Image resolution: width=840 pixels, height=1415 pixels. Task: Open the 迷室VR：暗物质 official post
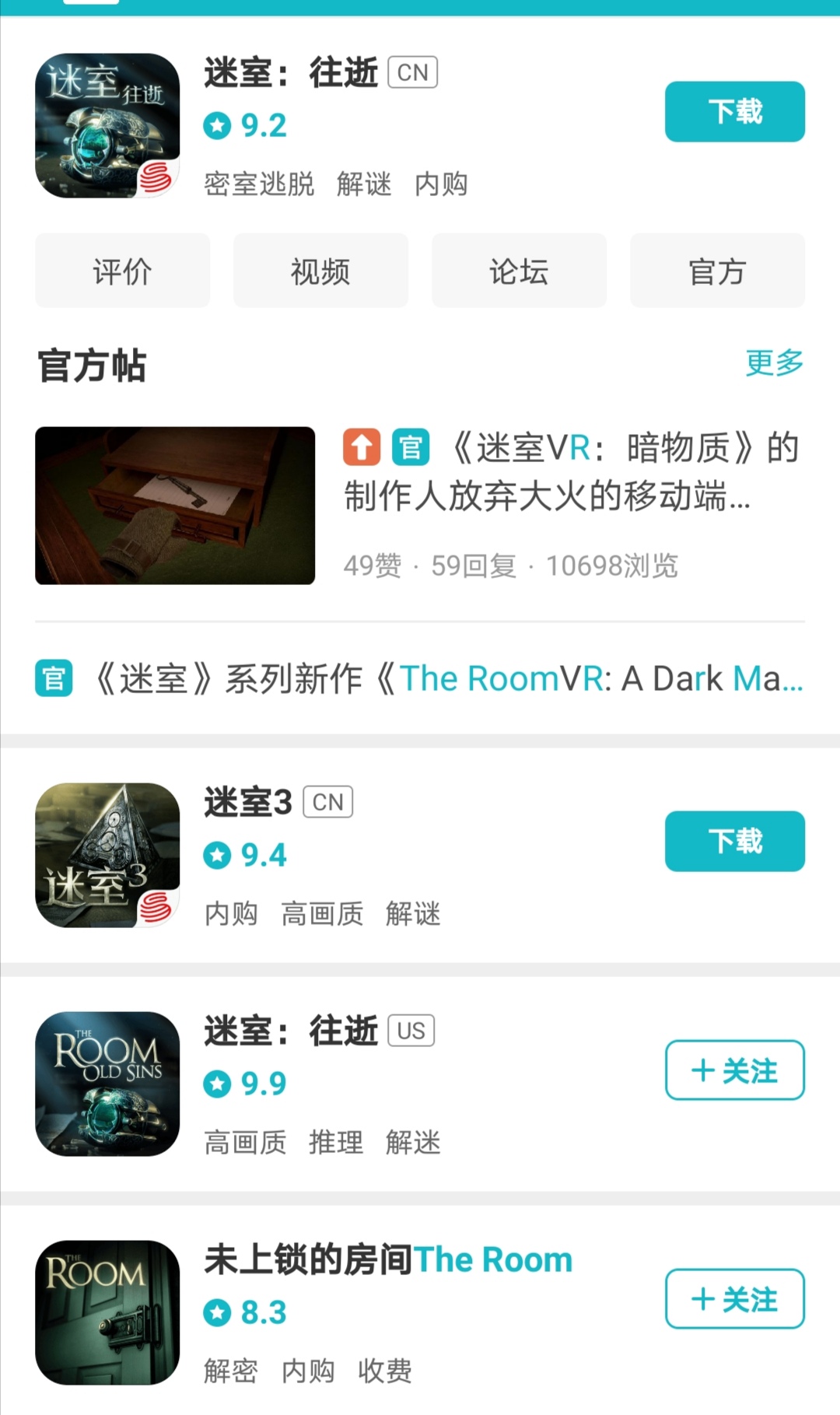point(571,471)
